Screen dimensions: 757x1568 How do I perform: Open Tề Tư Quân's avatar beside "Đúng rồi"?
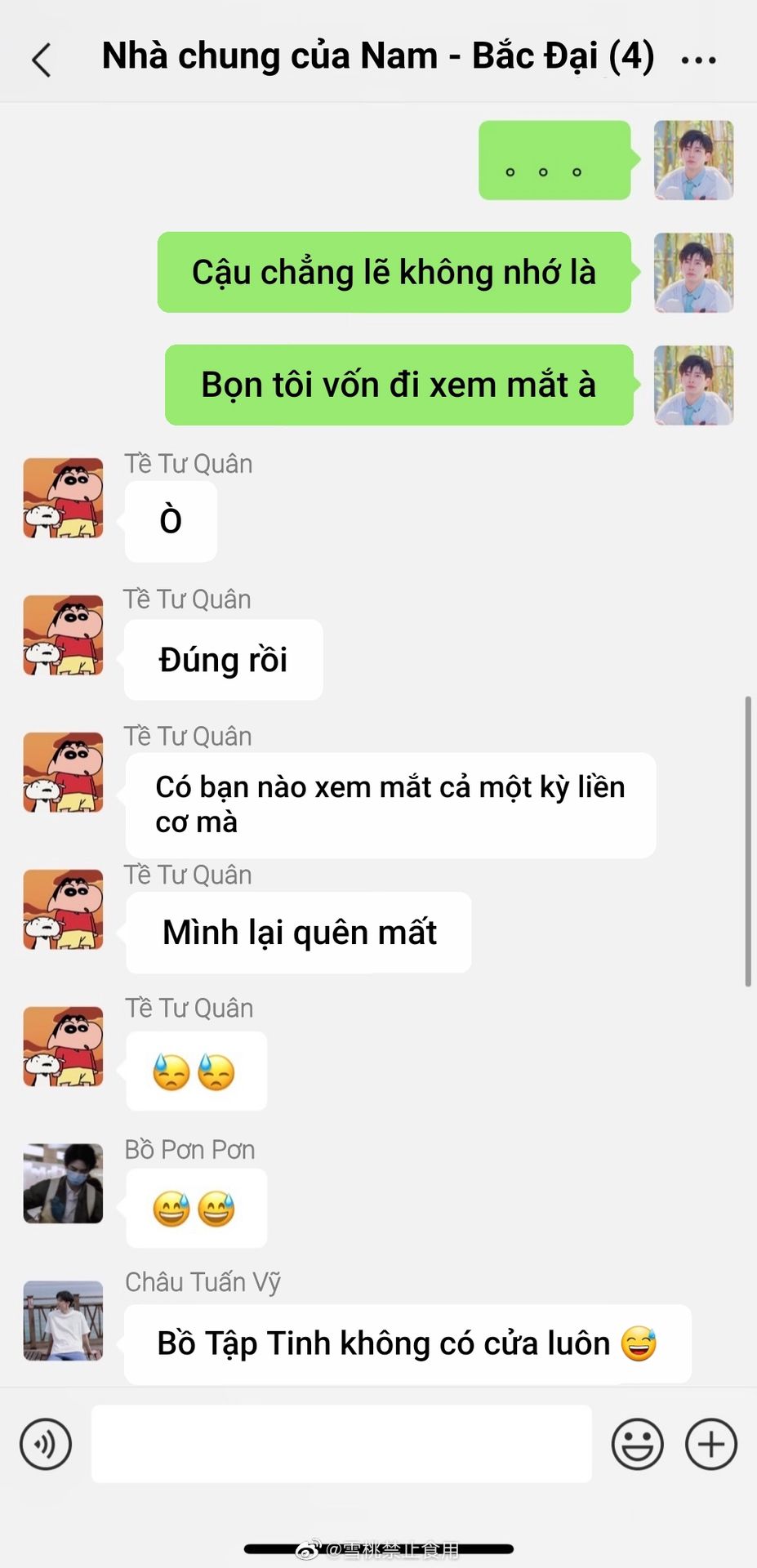(x=63, y=635)
